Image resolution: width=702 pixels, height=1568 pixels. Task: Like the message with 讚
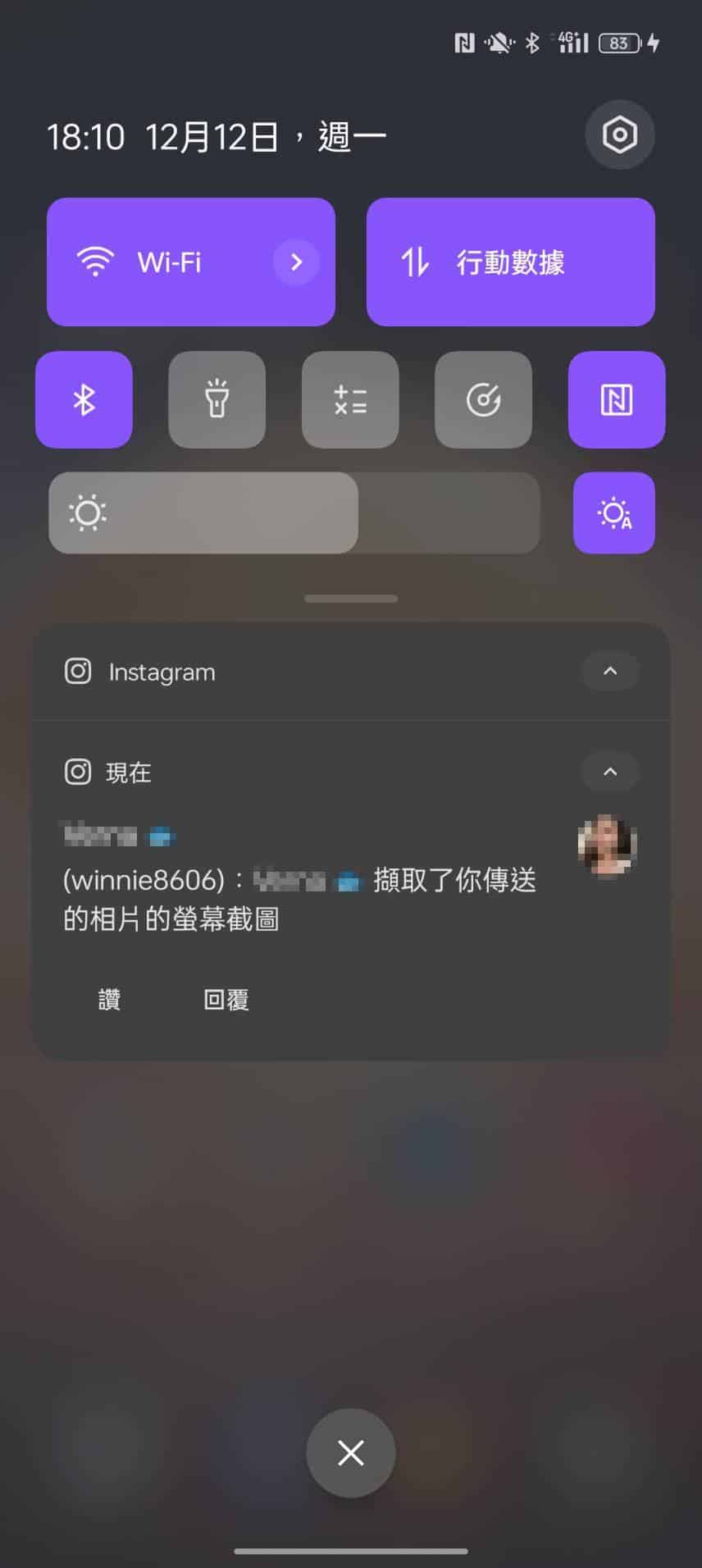(x=109, y=1000)
